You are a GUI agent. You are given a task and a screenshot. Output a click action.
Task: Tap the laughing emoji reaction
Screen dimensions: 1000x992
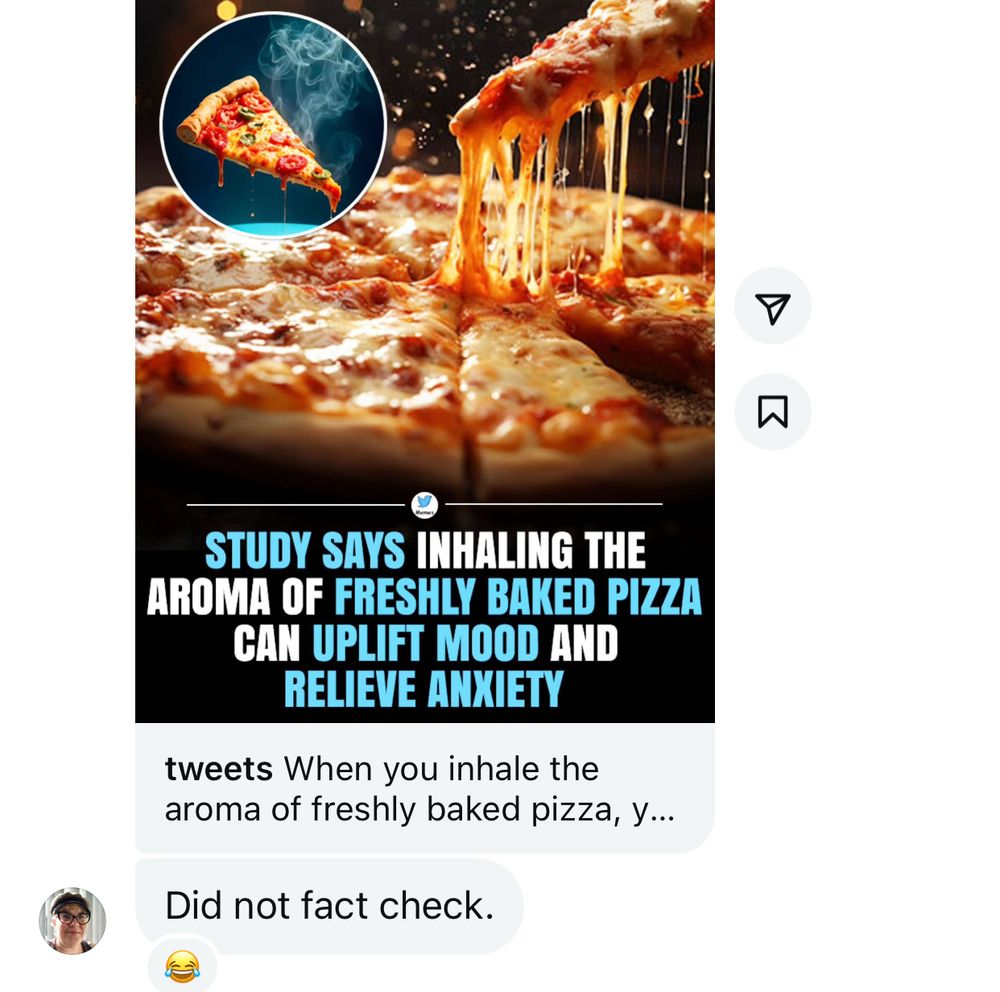coord(182,966)
